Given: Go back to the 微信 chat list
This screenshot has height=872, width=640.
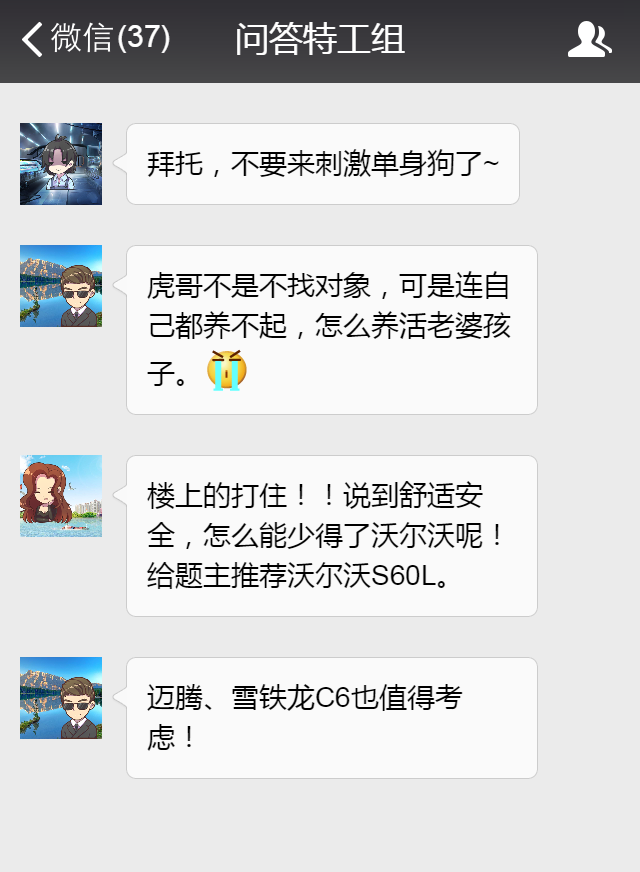Looking at the screenshot, I should 95,39.
